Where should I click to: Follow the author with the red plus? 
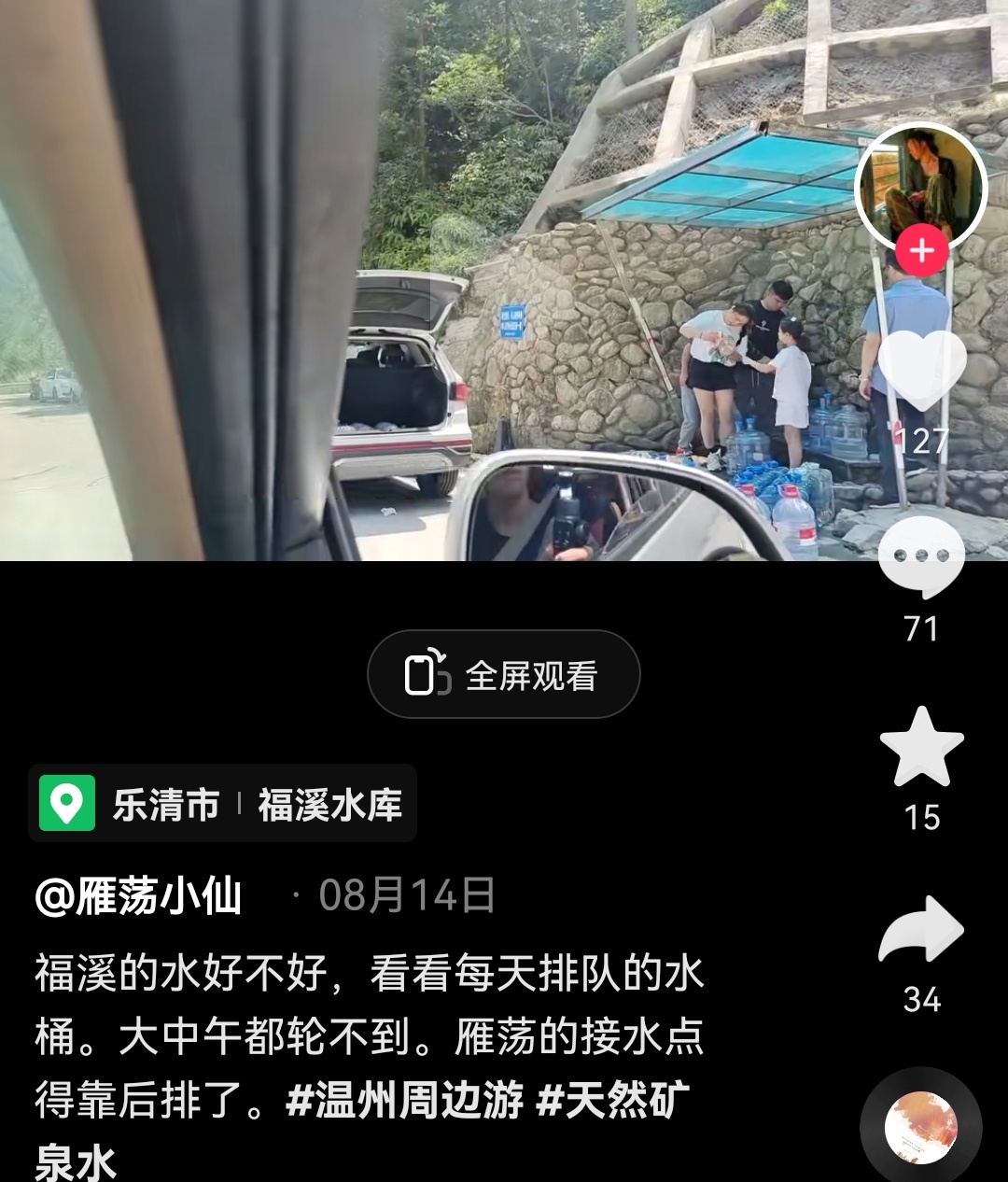pos(921,251)
